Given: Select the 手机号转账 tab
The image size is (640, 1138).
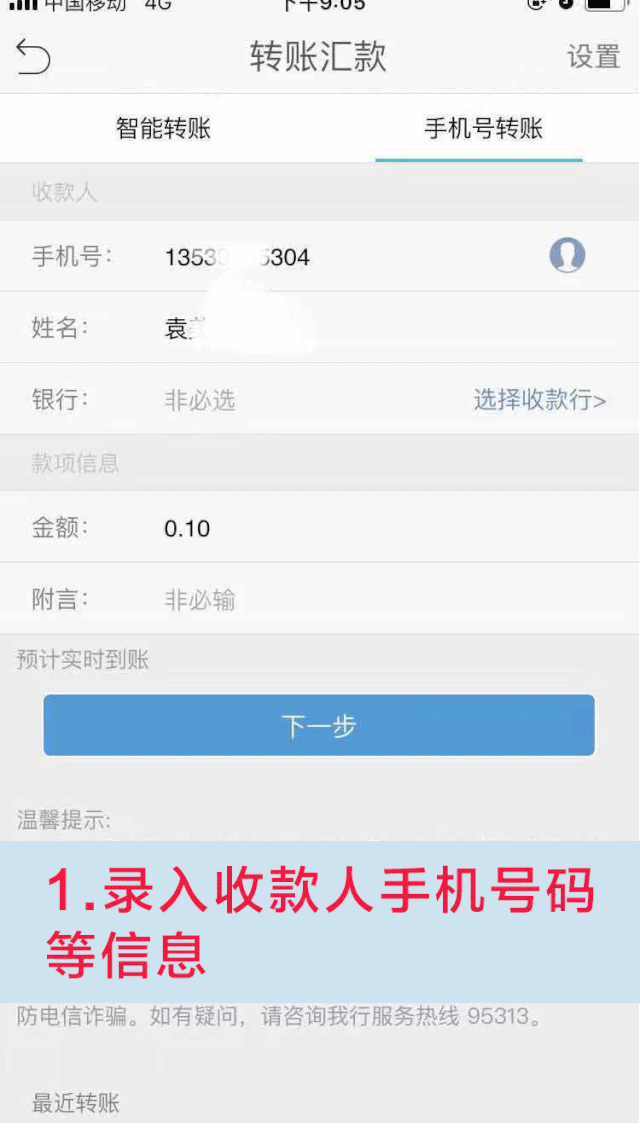Looking at the screenshot, I should [x=483, y=128].
